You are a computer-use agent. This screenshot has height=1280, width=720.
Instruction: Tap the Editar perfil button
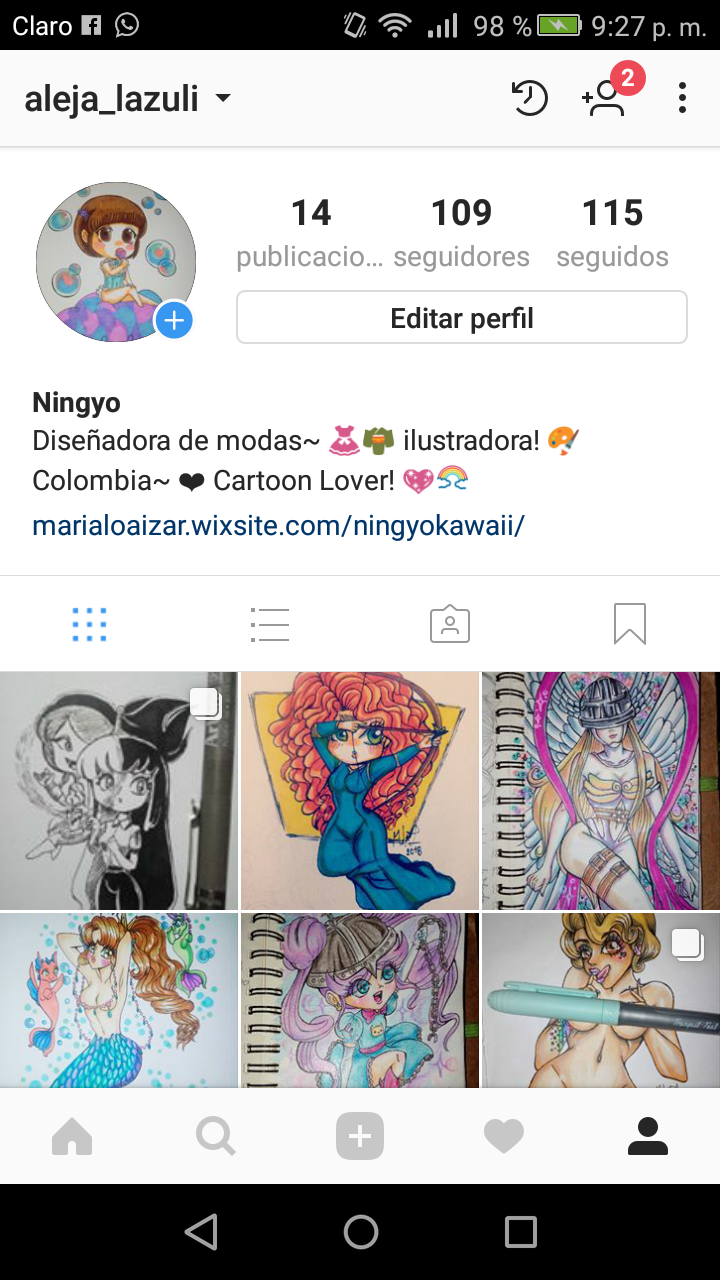click(x=461, y=318)
